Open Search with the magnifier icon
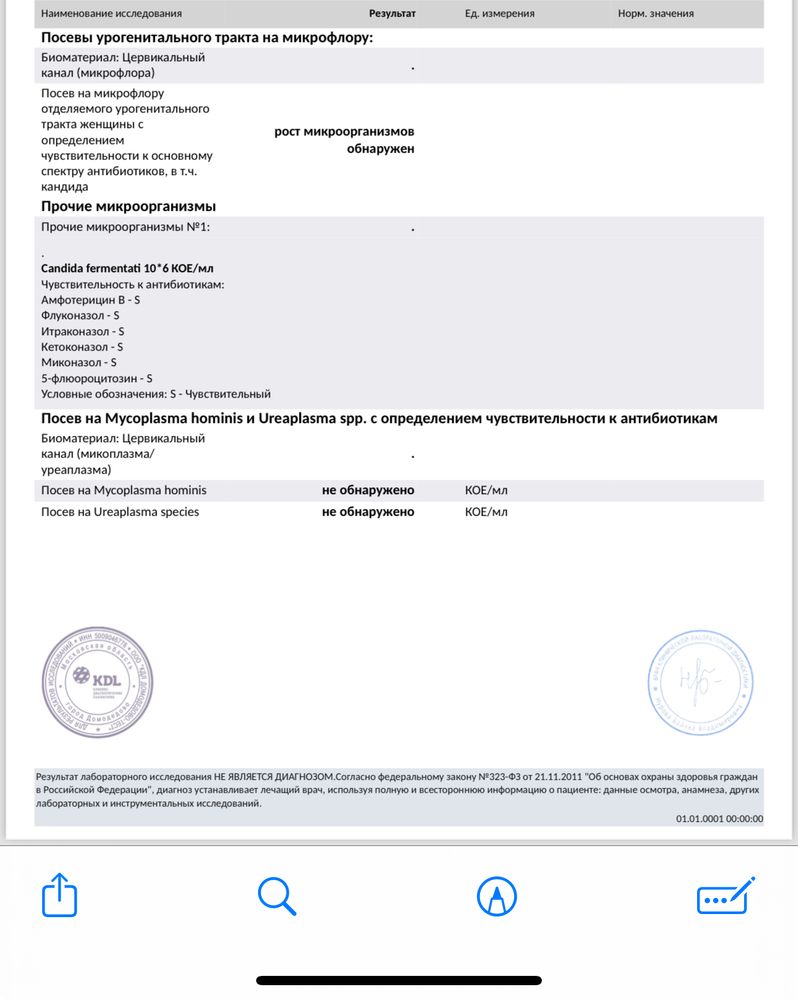The height and width of the screenshot is (1000, 798). [x=277, y=896]
